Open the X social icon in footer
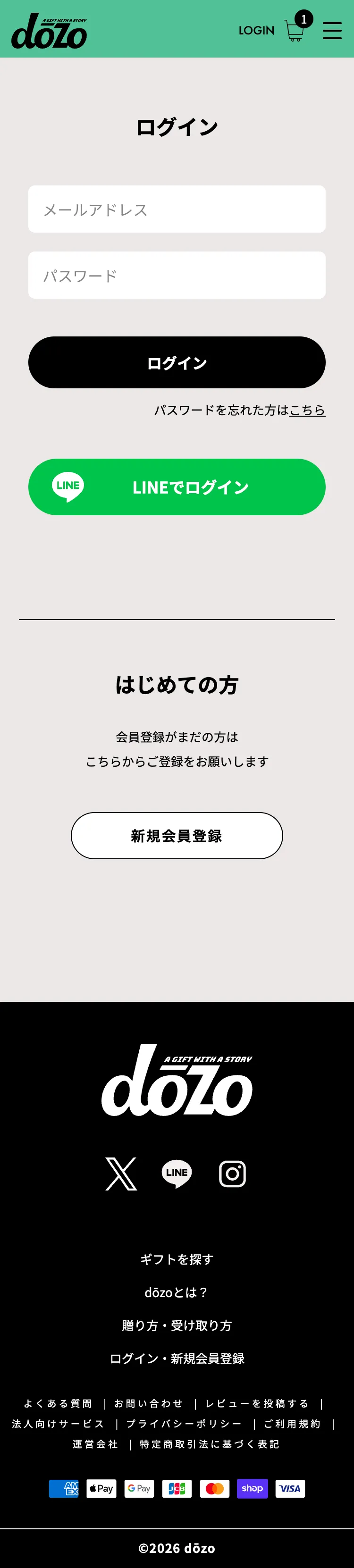Viewport: 354px width, 1568px height. coord(121,1174)
